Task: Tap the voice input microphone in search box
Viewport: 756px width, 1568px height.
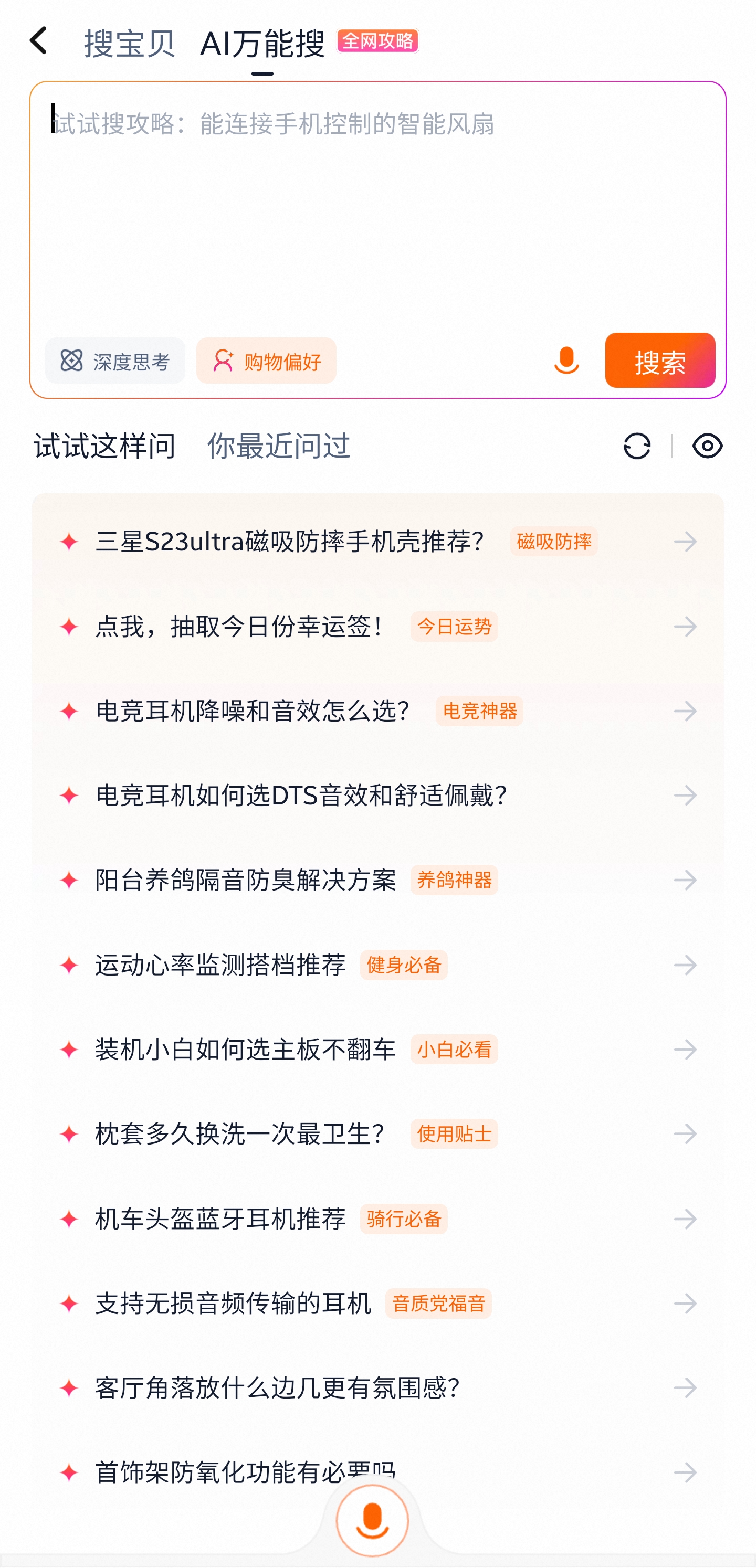Action: pos(565,361)
